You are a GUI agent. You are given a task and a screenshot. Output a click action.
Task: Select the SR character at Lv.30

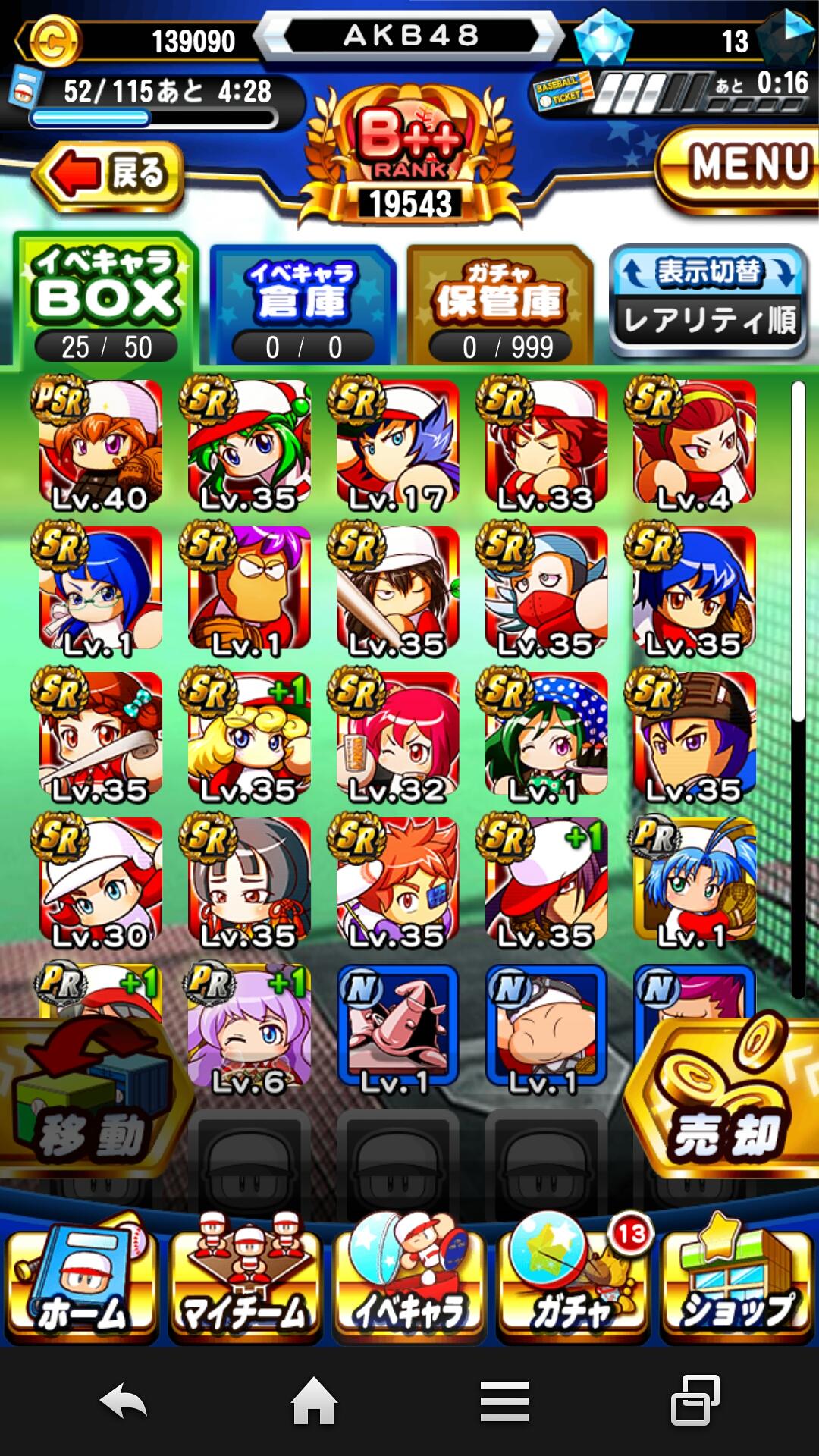pyautogui.click(x=98, y=880)
